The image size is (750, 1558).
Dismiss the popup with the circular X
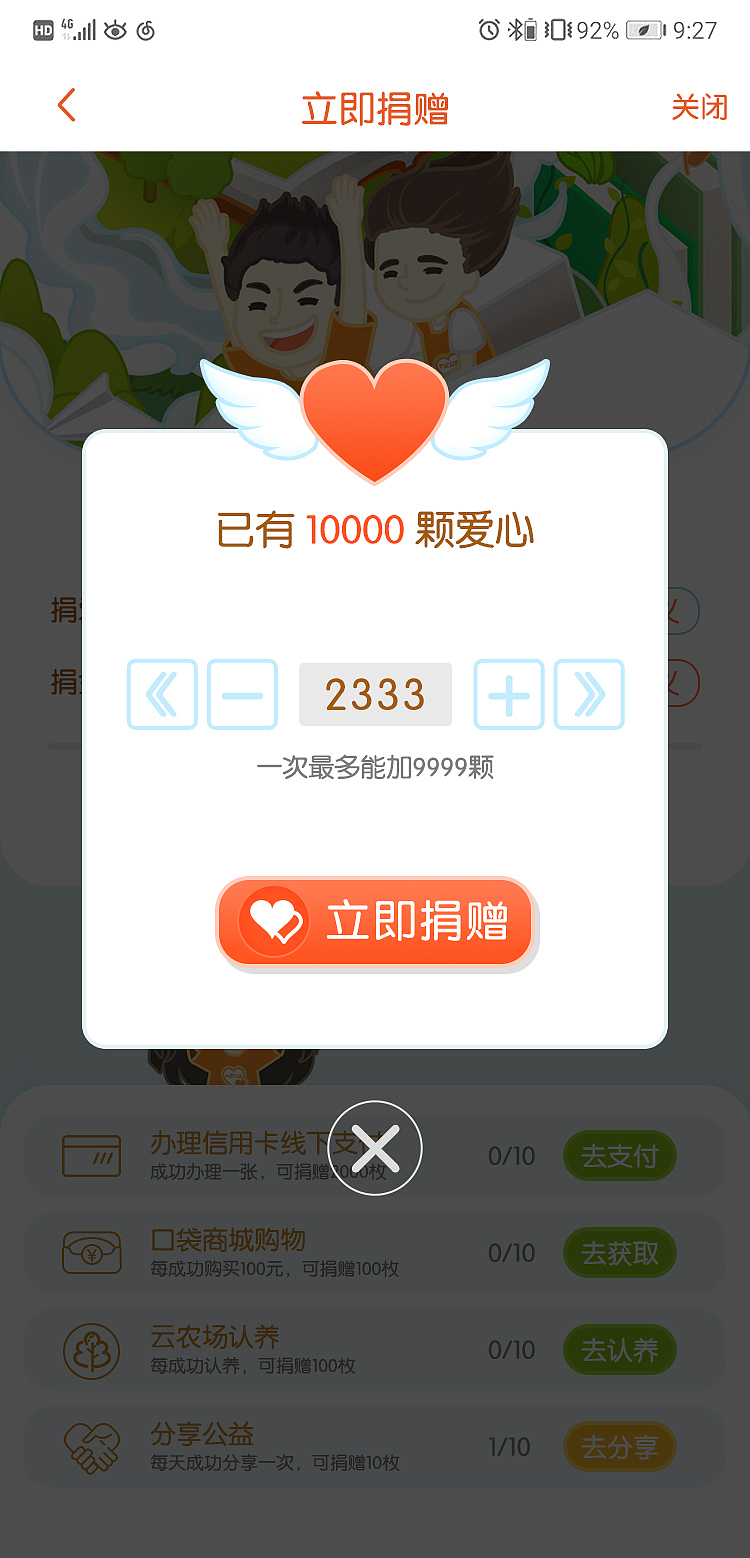pos(375,1147)
